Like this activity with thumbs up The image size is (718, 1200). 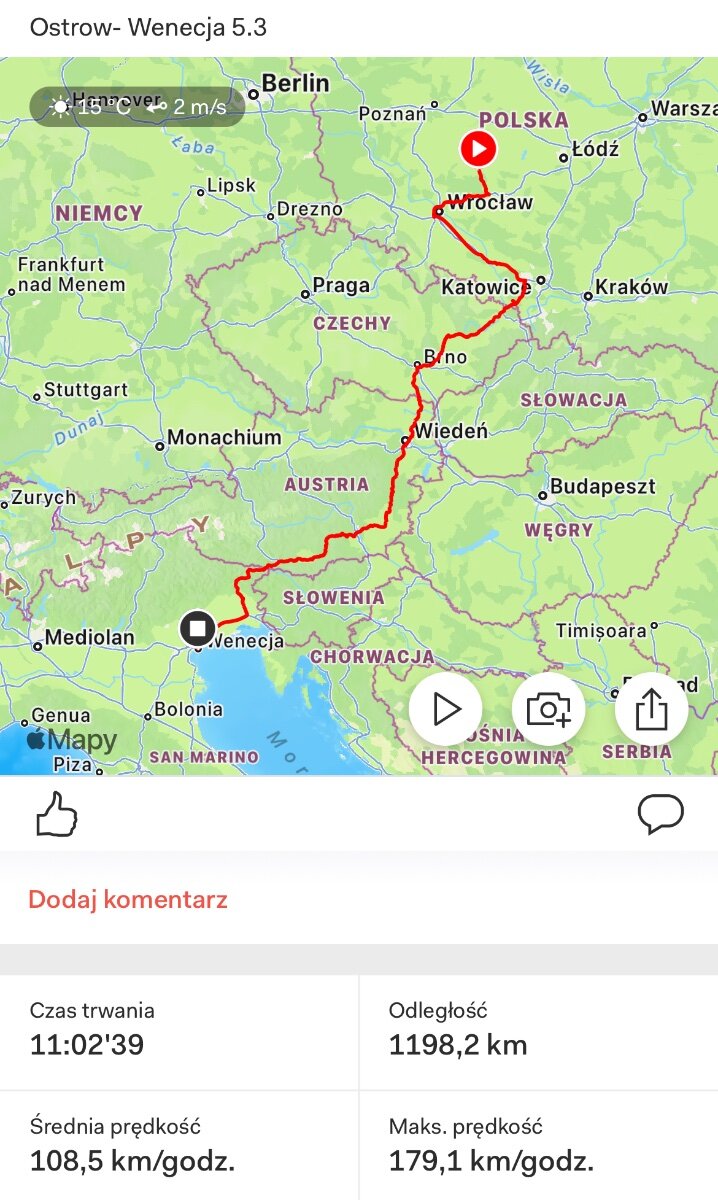[57, 815]
